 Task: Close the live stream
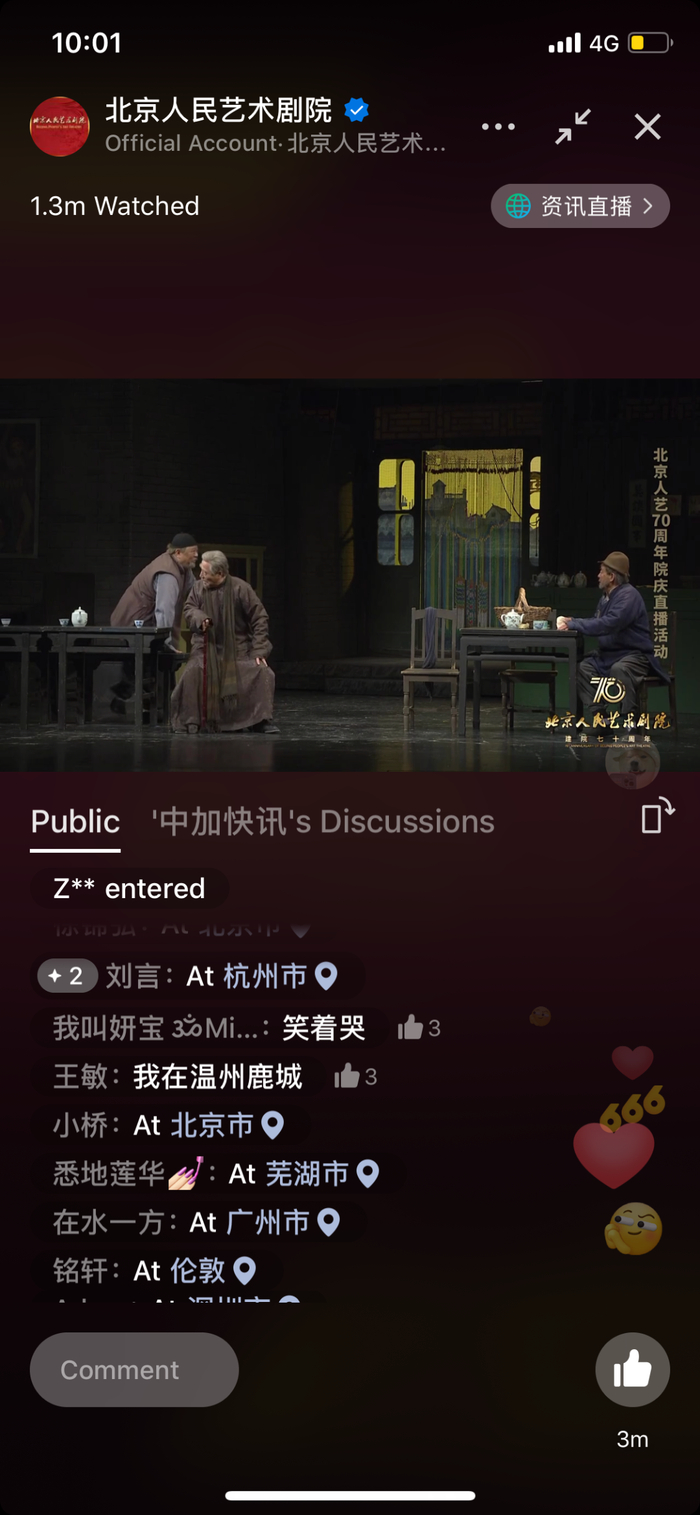[647, 127]
